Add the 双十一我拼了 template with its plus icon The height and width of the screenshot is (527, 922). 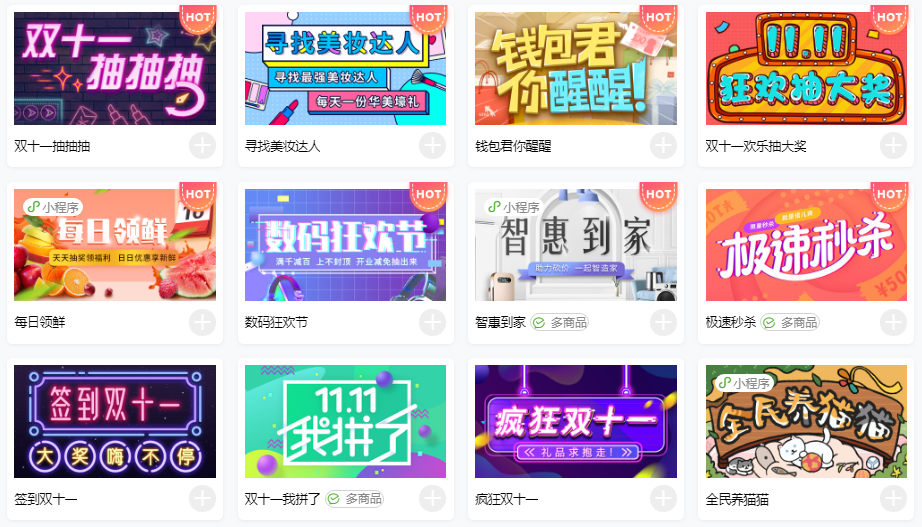pos(432,498)
